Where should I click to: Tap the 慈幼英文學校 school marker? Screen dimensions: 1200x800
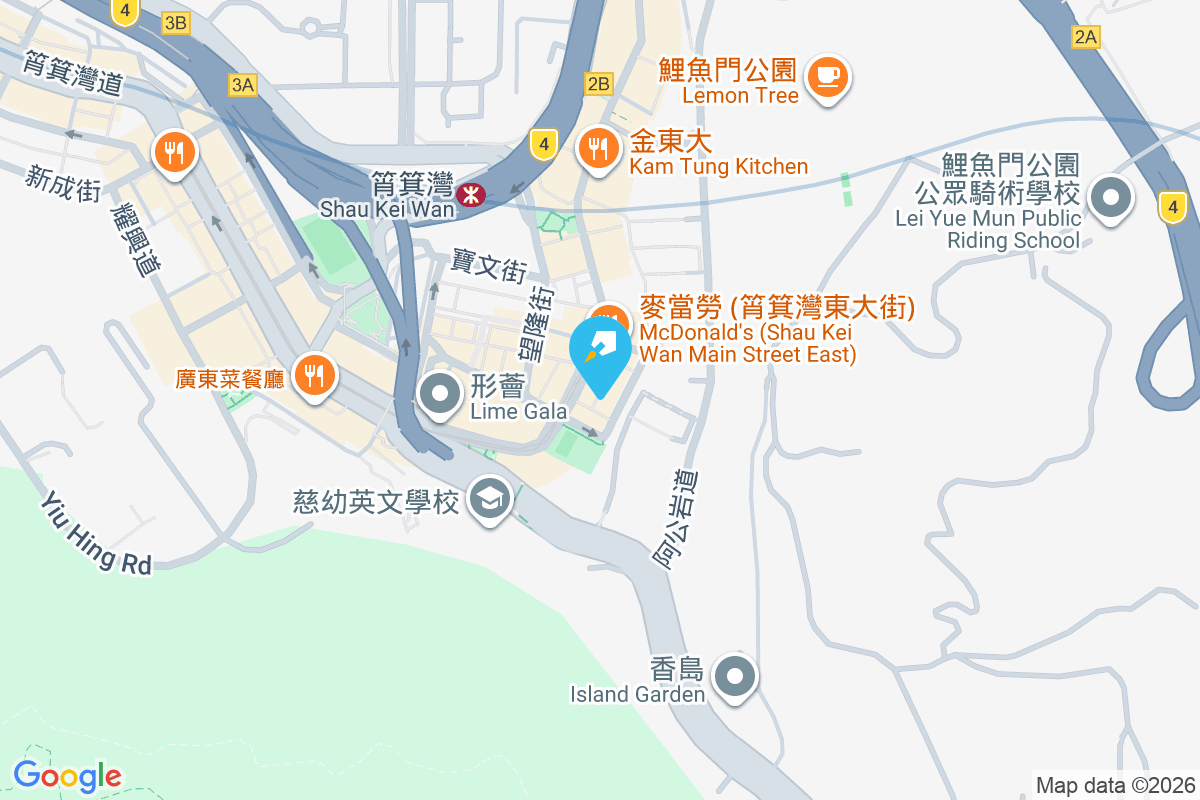click(491, 497)
